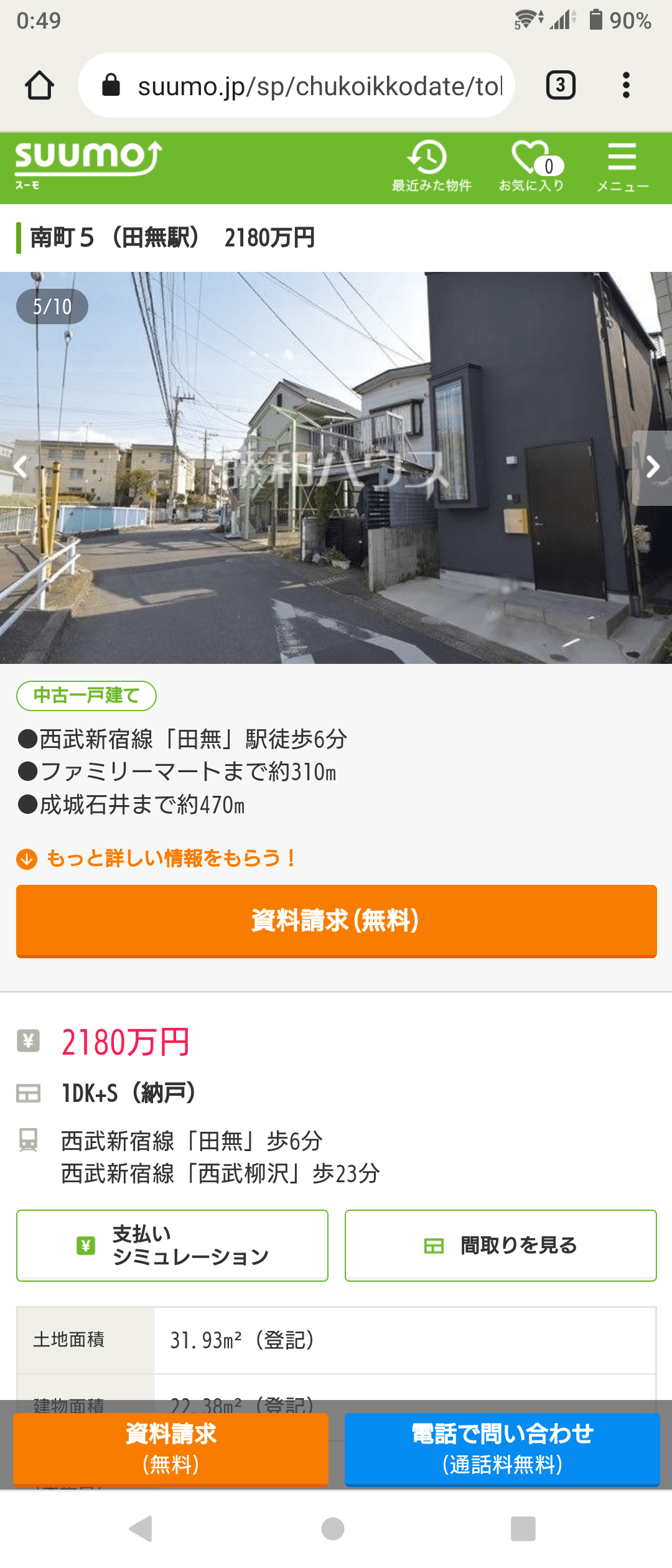Show the next property photo
Screen dimensions: 672x1568
pyautogui.click(x=652, y=467)
